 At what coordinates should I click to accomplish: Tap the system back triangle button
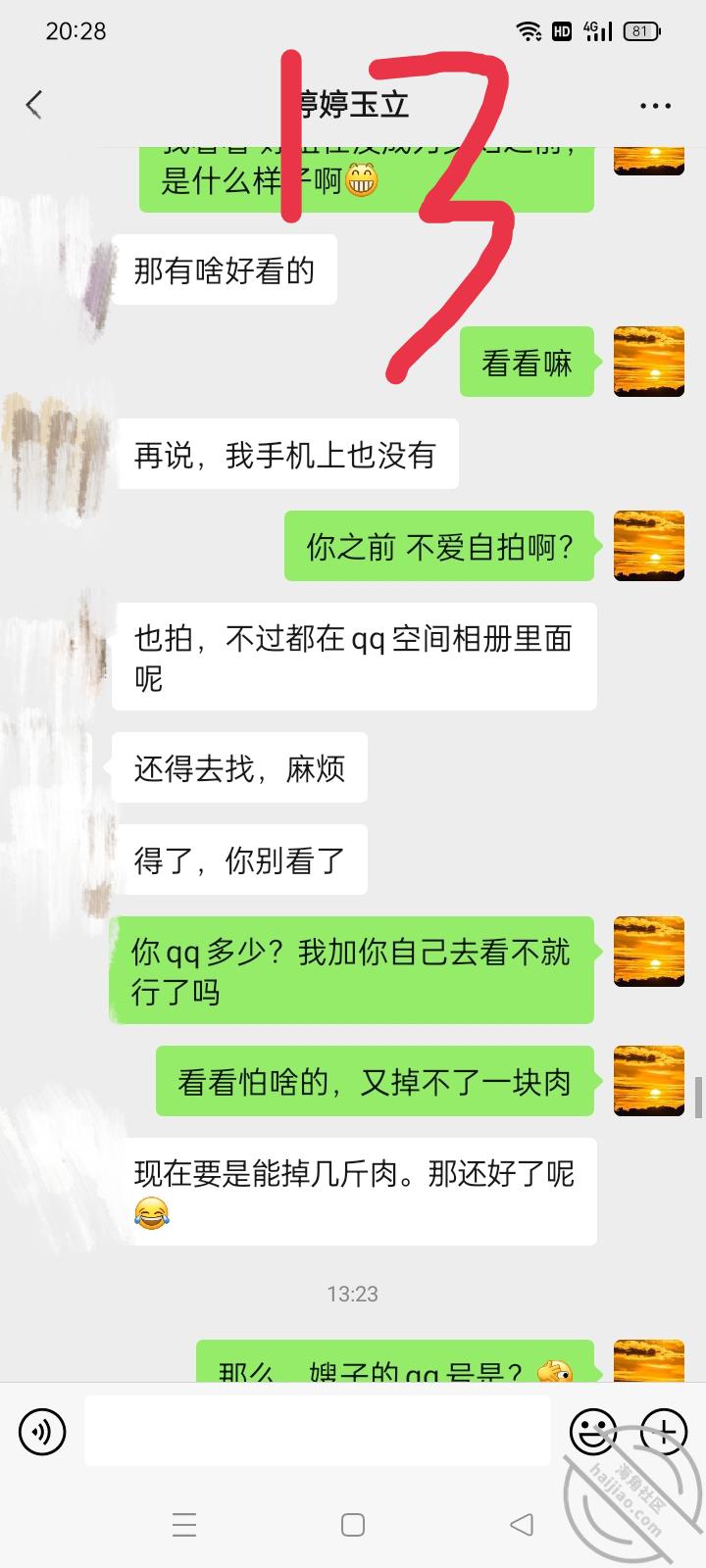click(x=522, y=1524)
